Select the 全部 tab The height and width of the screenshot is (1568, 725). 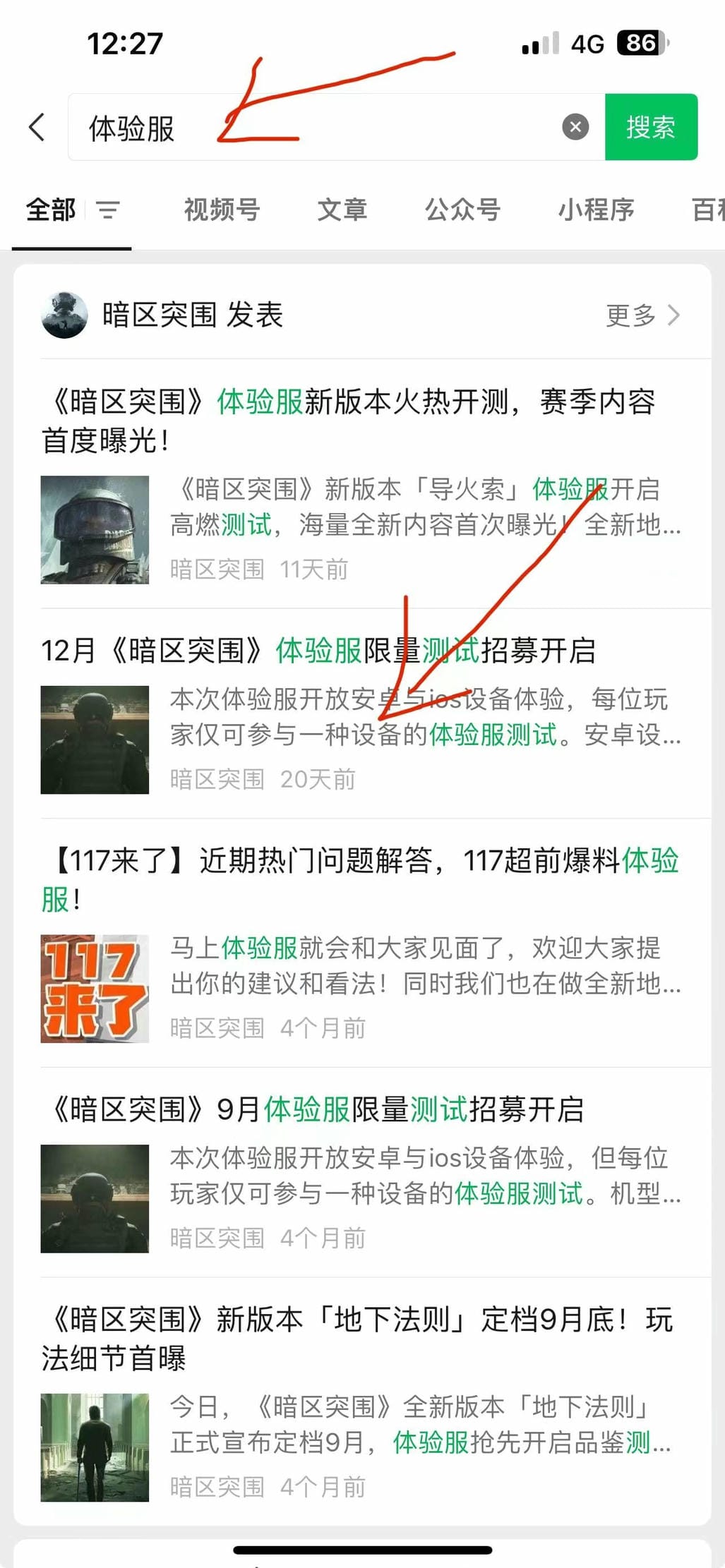click(x=51, y=210)
